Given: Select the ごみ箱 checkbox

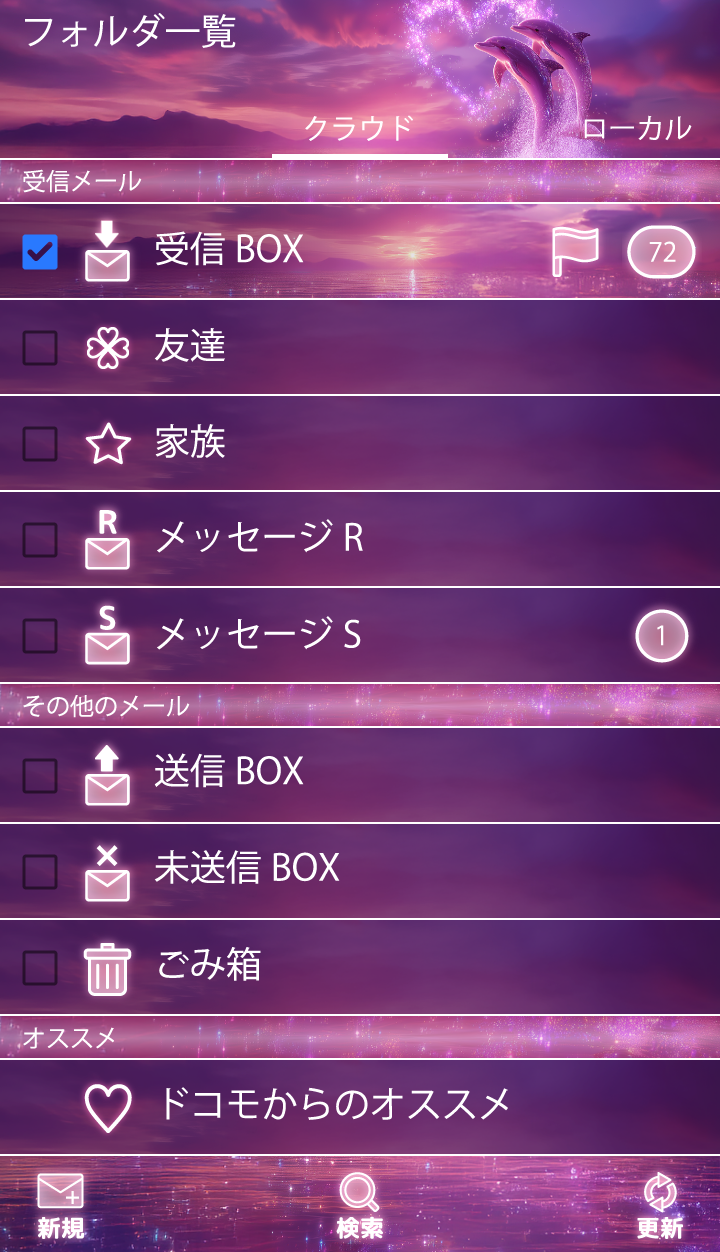Looking at the screenshot, I should (40, 967).
